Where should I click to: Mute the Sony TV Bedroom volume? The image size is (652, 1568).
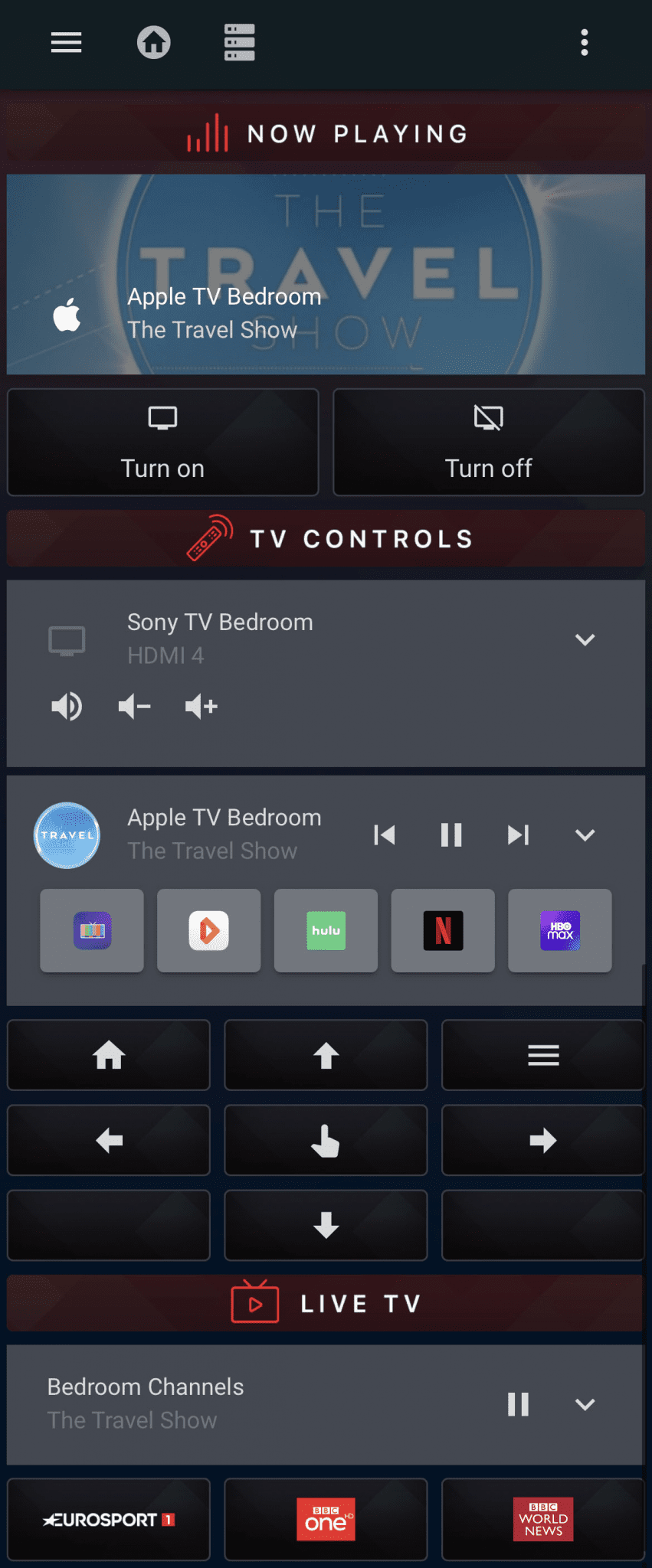67,706
